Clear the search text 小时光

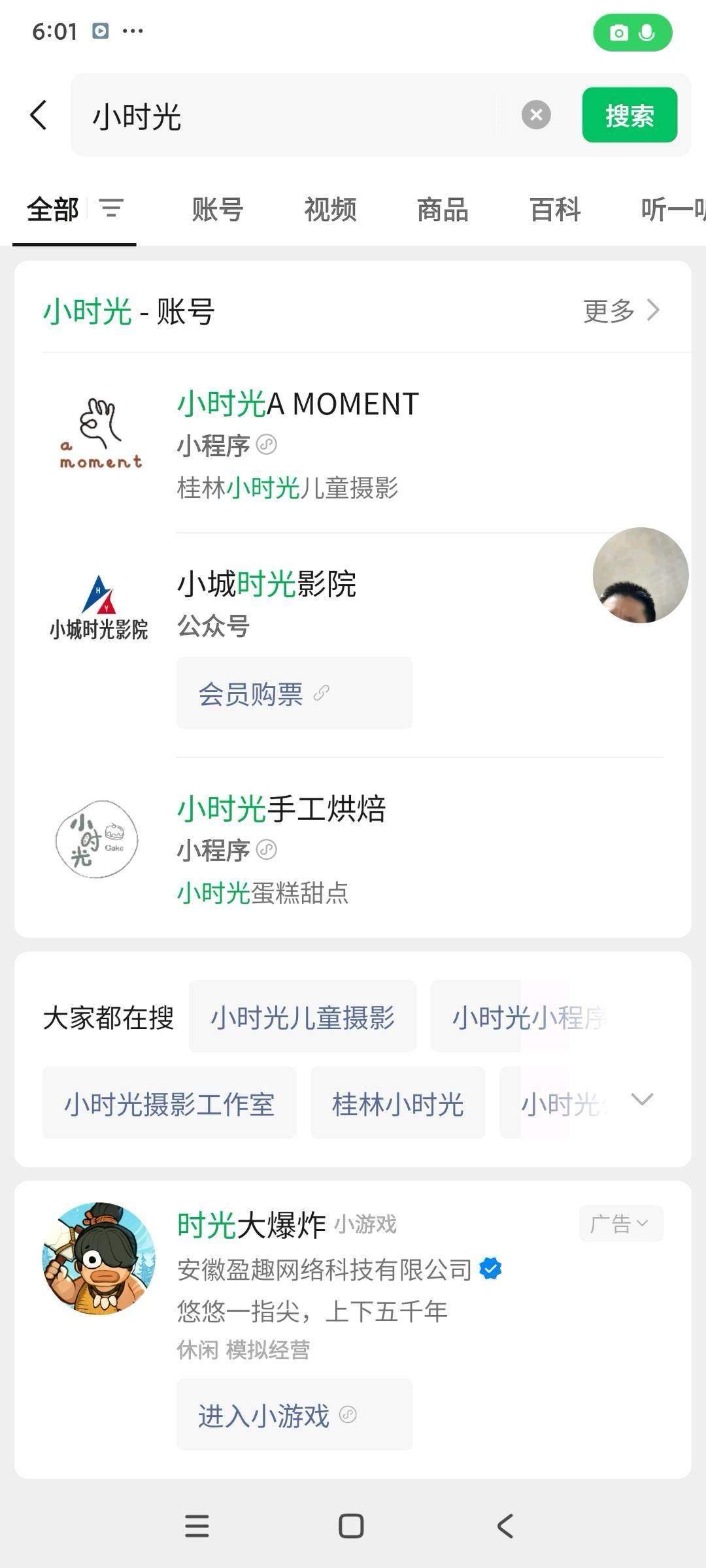pos(536,115)
